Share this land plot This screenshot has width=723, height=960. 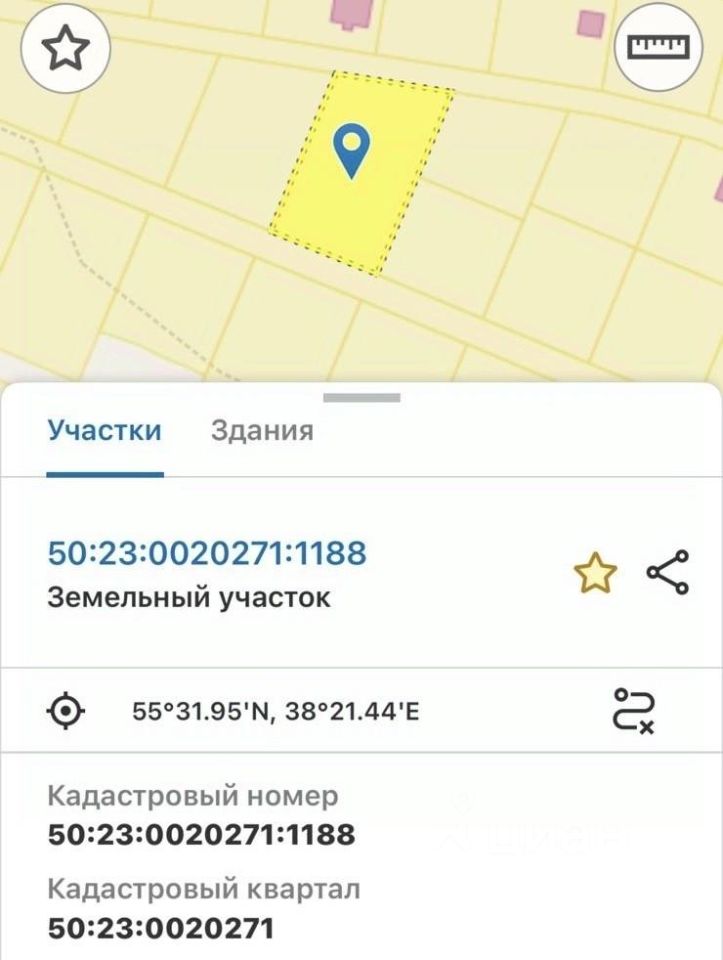tap(667, 573)
